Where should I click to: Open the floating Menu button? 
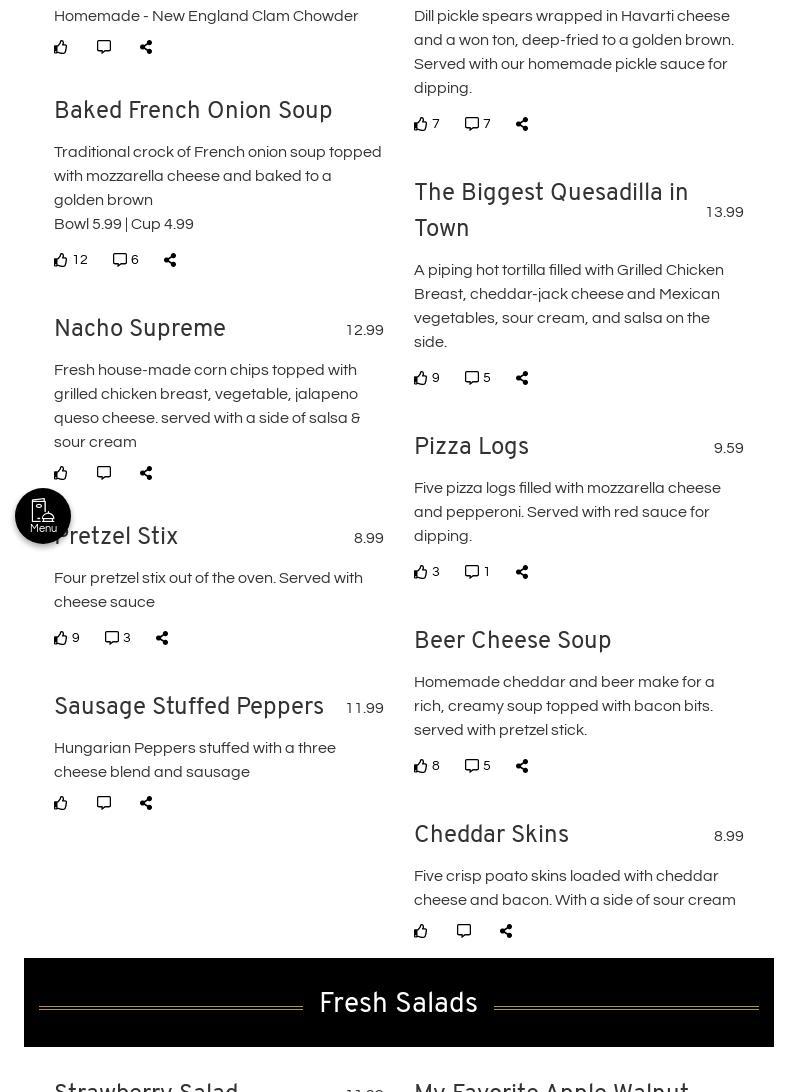click(x=43, y=516)
